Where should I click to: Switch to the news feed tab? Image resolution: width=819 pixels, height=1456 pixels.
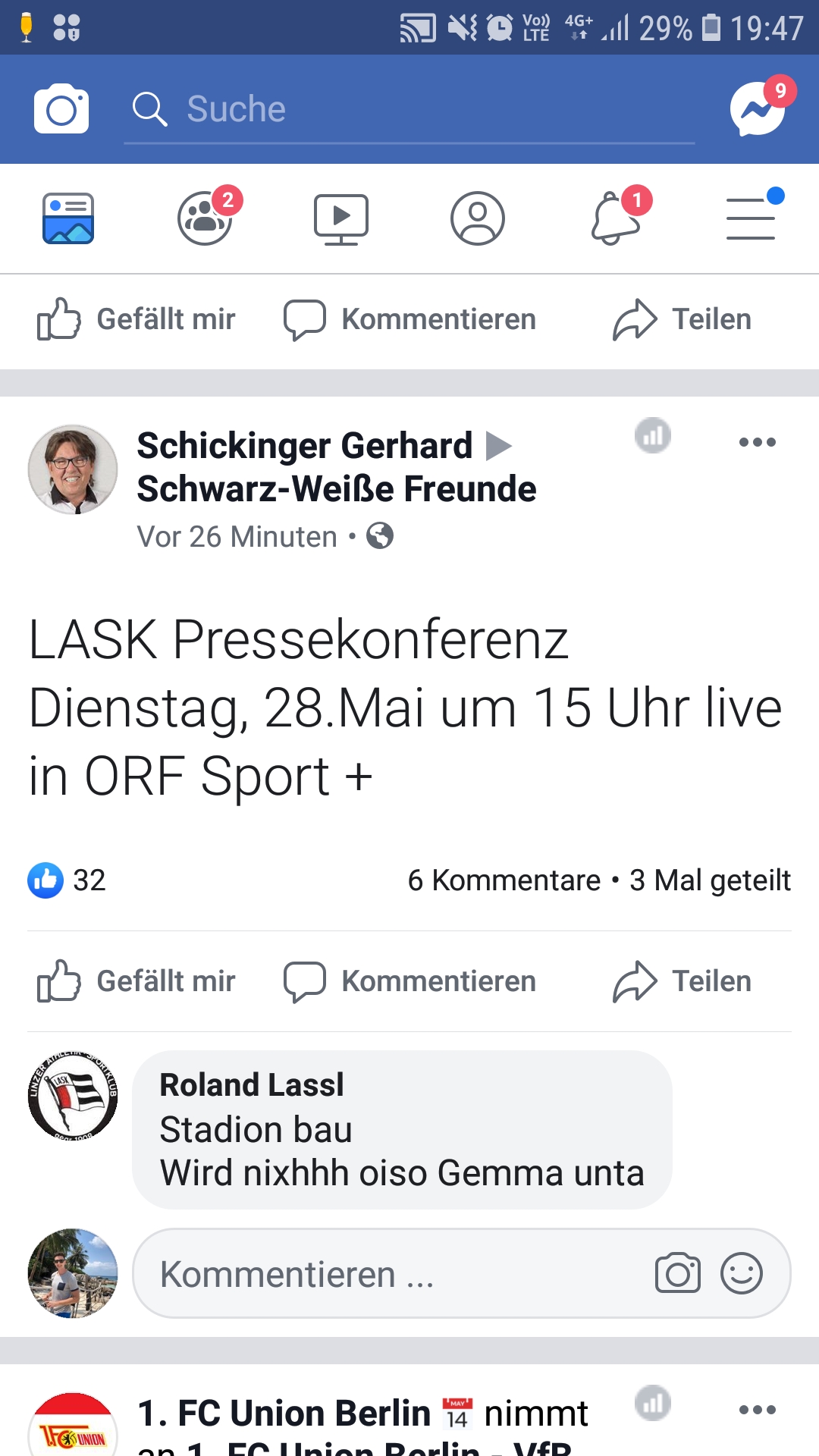click(68, 218)
